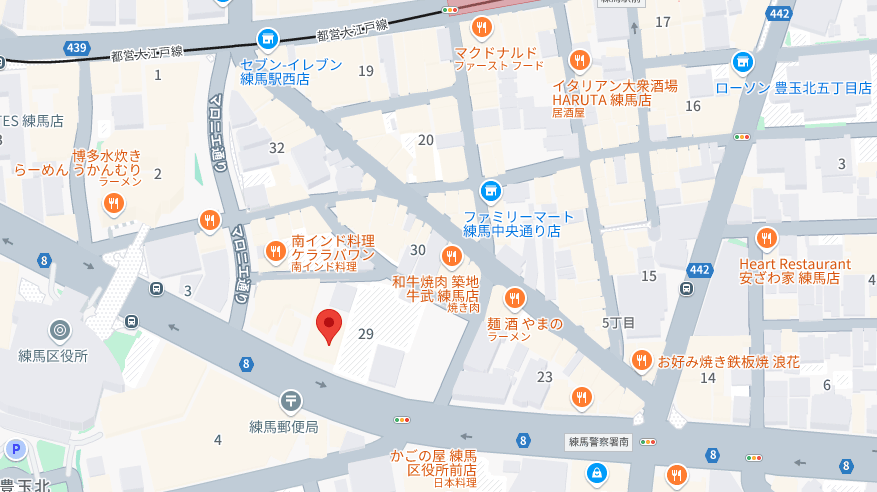Open 博多水炊き らーめん うかんむり marker
877x492 pixels.
coord(113,205)
